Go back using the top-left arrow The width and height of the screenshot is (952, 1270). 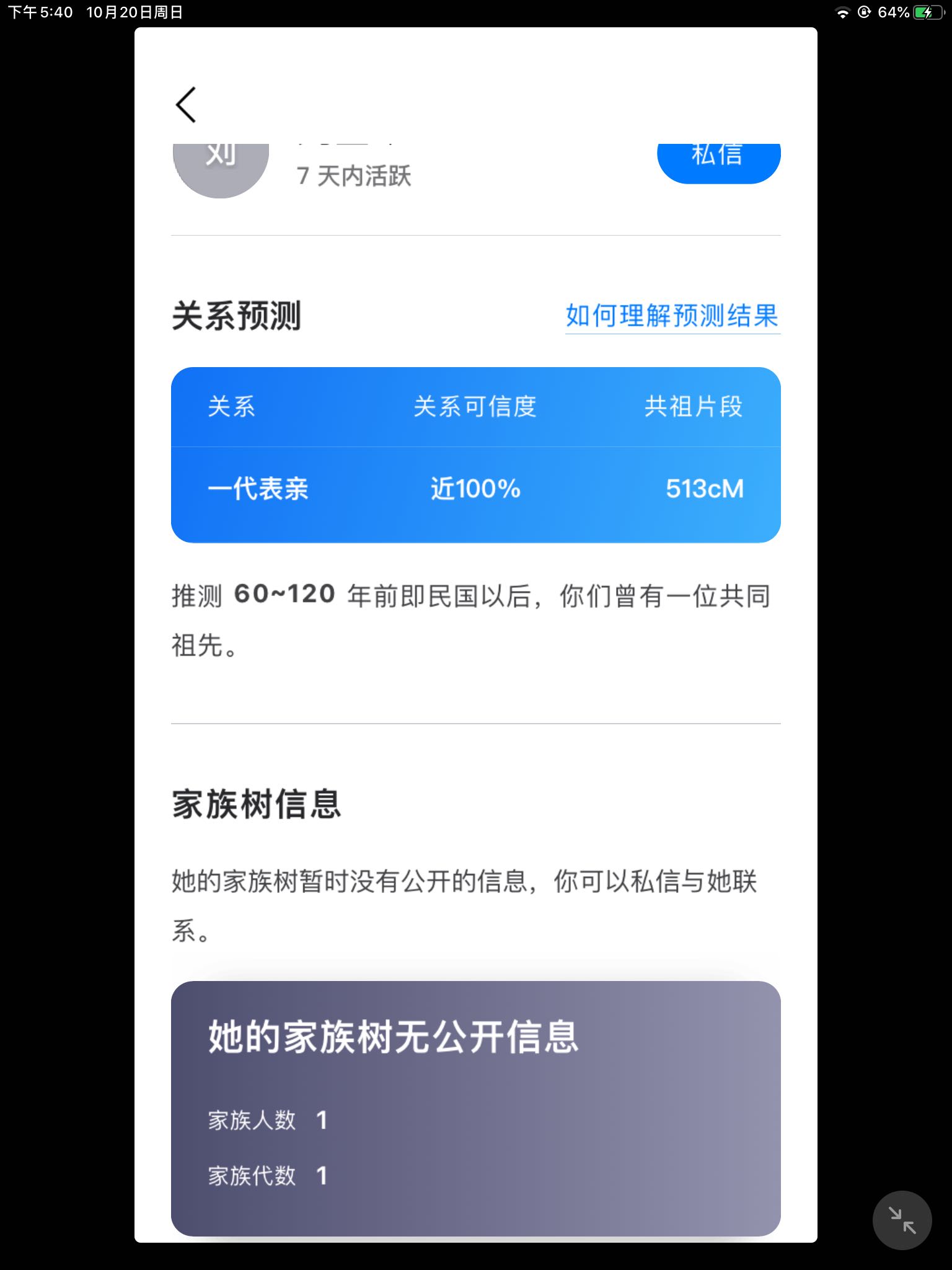(x=186, y=104)
